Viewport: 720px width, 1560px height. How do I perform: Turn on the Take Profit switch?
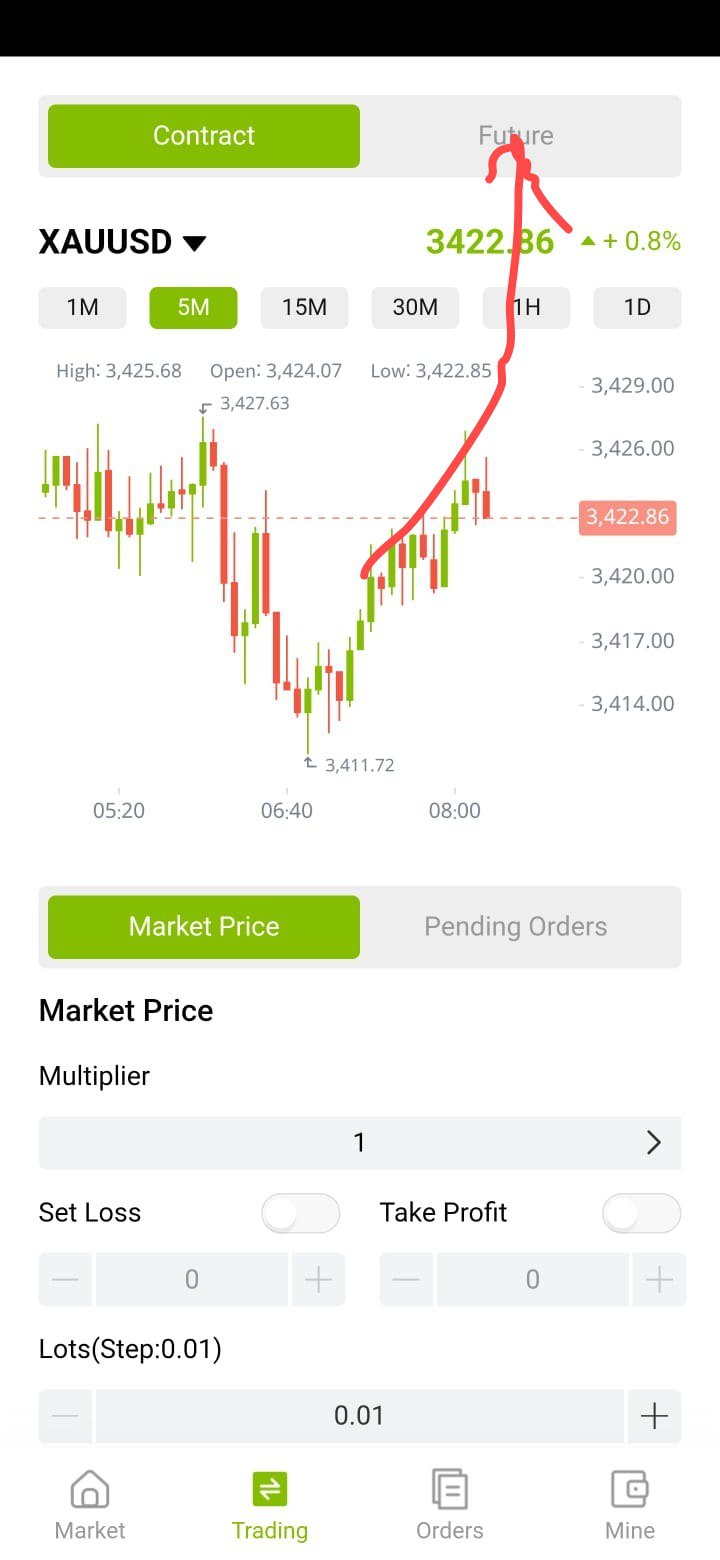(642, 1214)
